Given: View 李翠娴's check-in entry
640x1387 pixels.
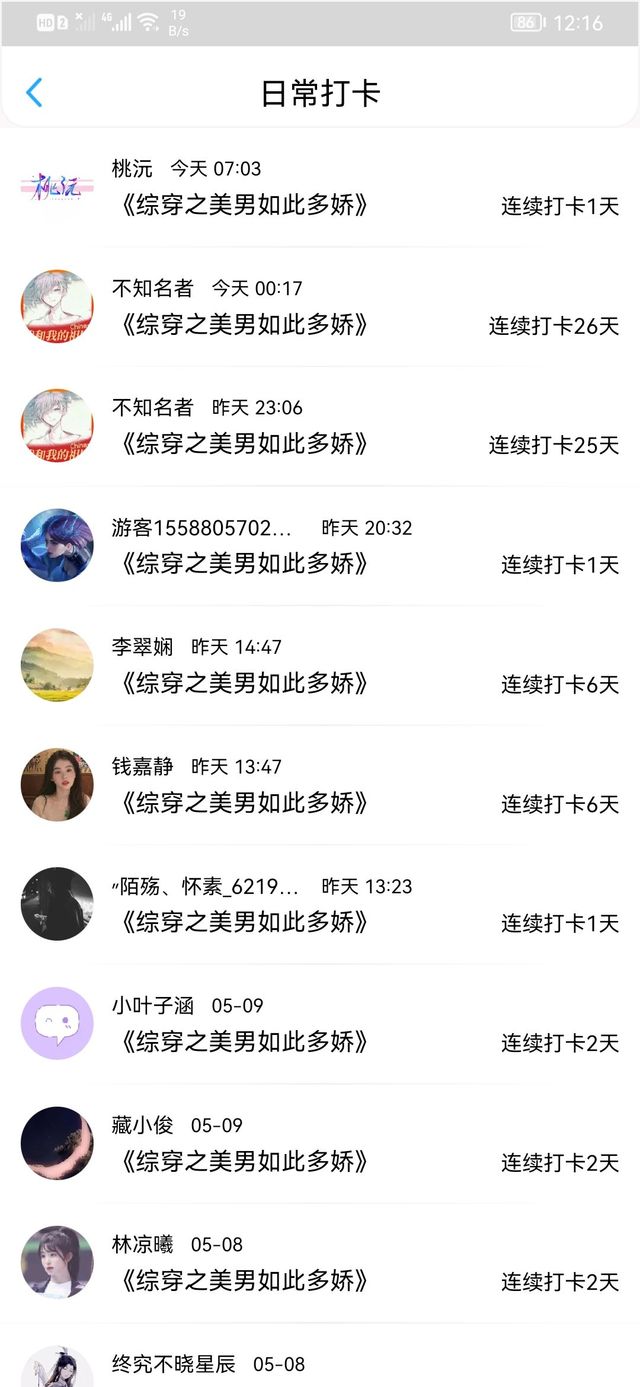Looking at the screenshot, I should coord(320,666).
